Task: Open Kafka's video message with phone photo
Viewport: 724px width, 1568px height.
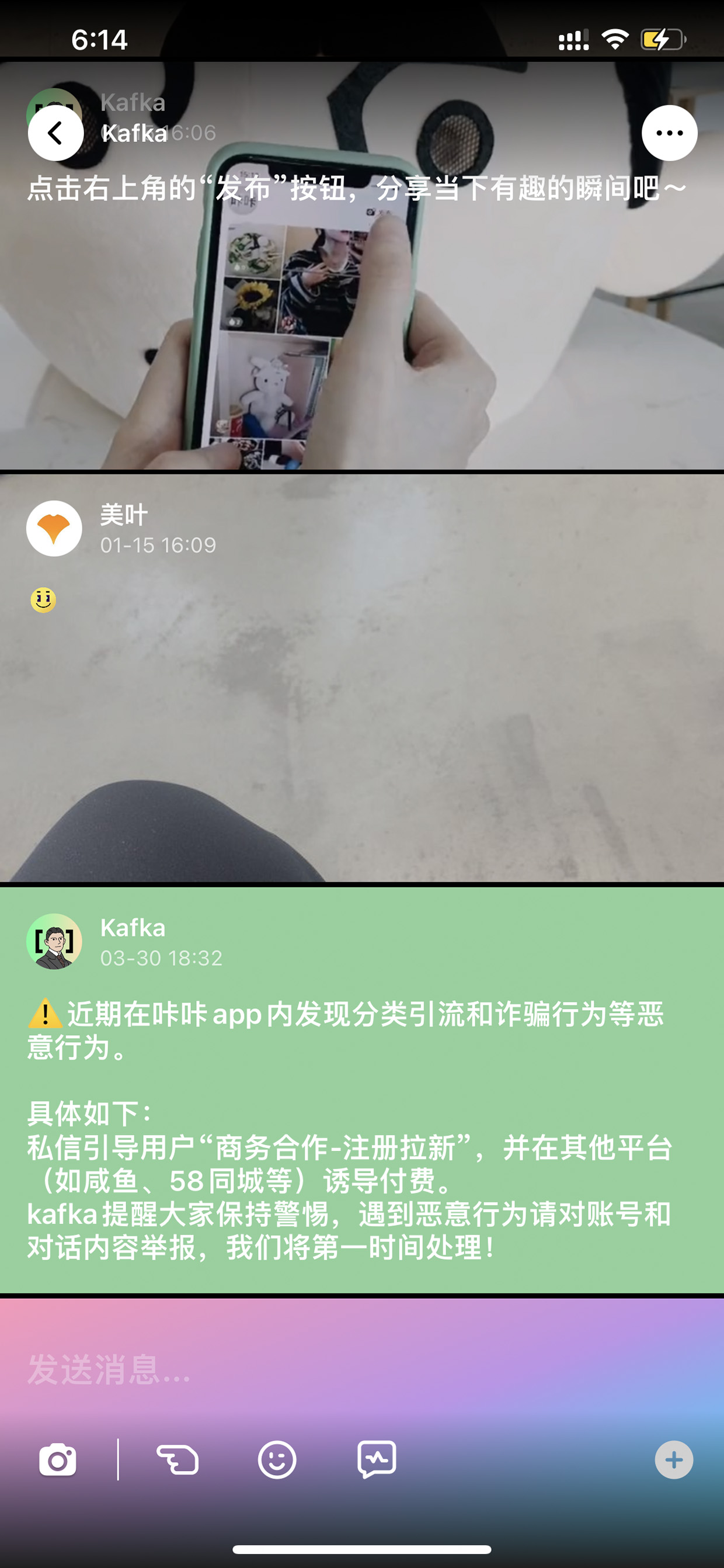Action: 362,265
